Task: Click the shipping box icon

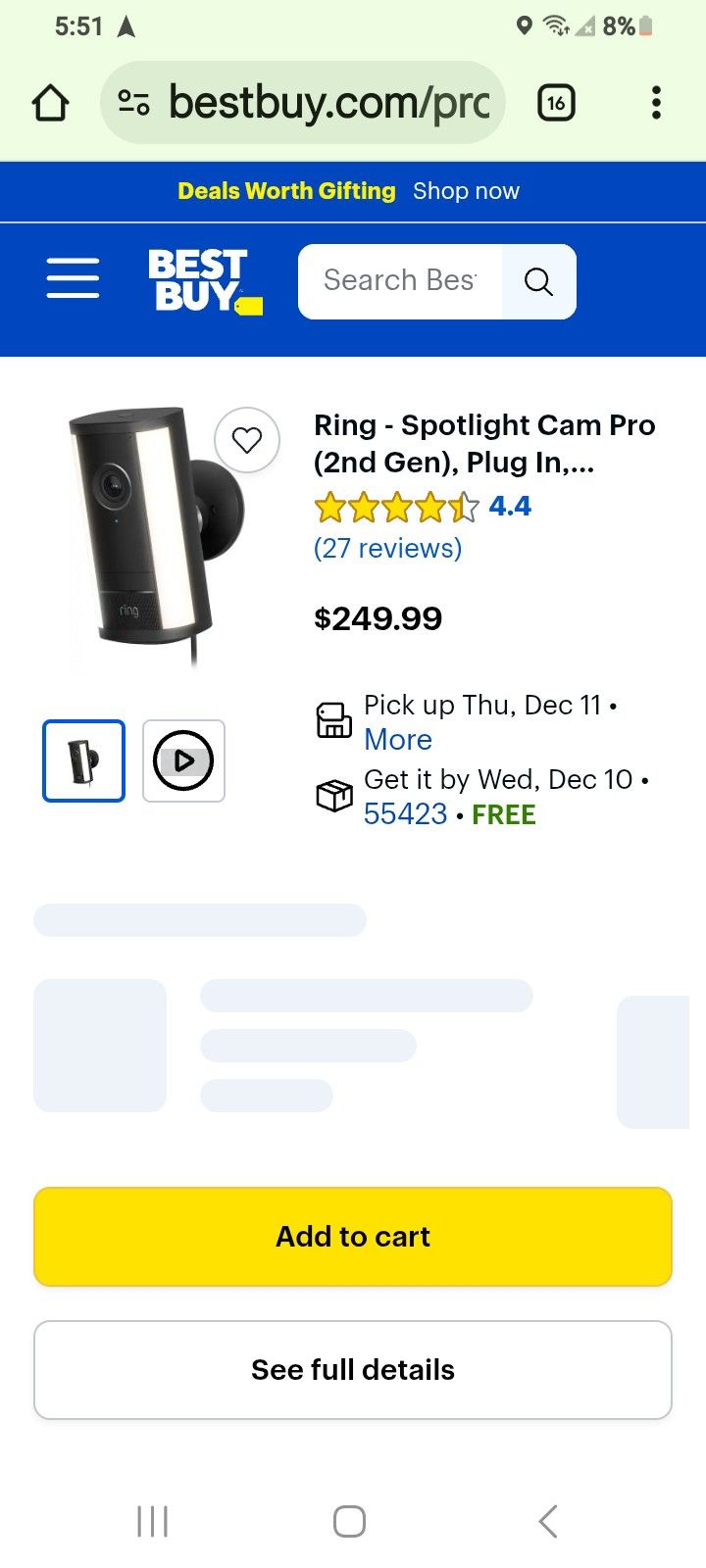Action: tap(334, 796)
